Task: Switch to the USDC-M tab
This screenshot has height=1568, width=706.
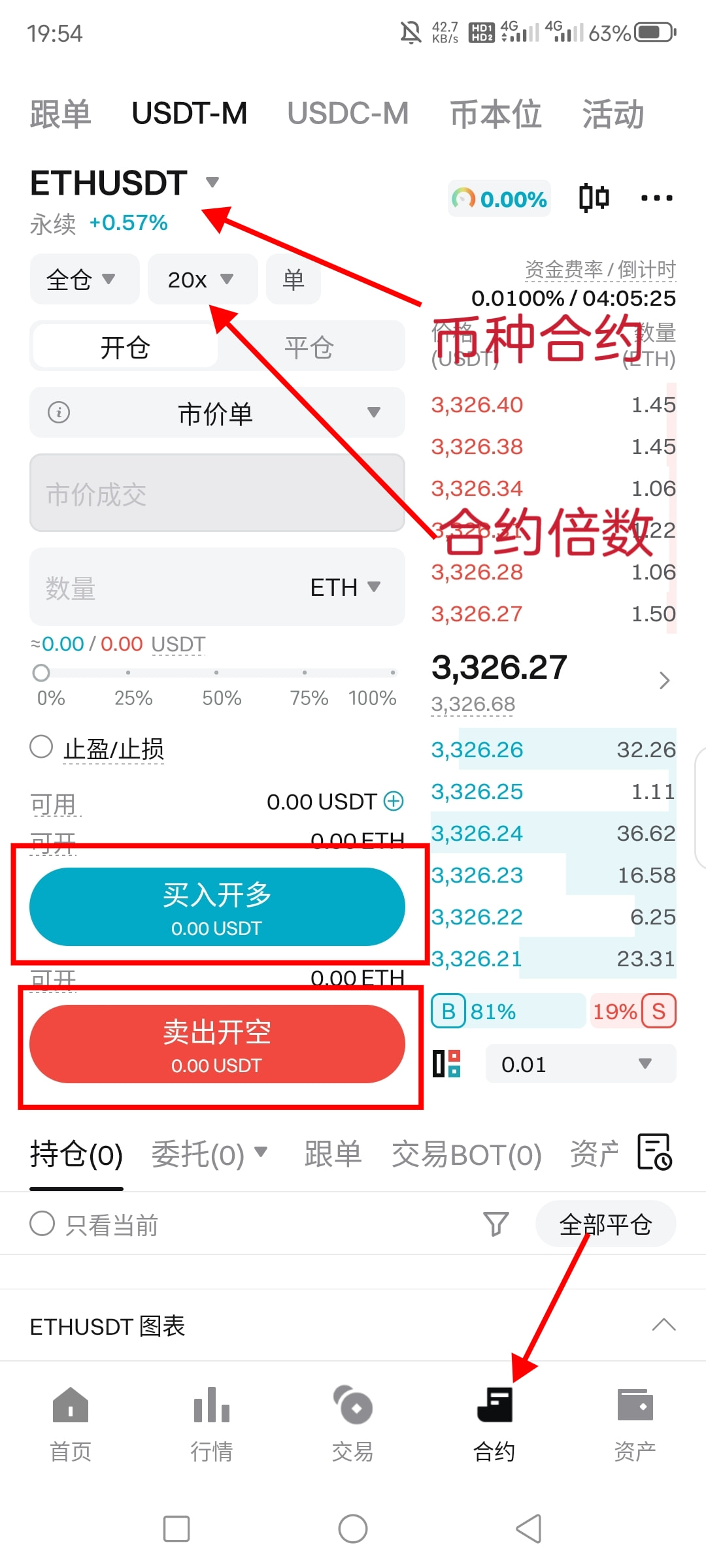Action: coord(348,113)
